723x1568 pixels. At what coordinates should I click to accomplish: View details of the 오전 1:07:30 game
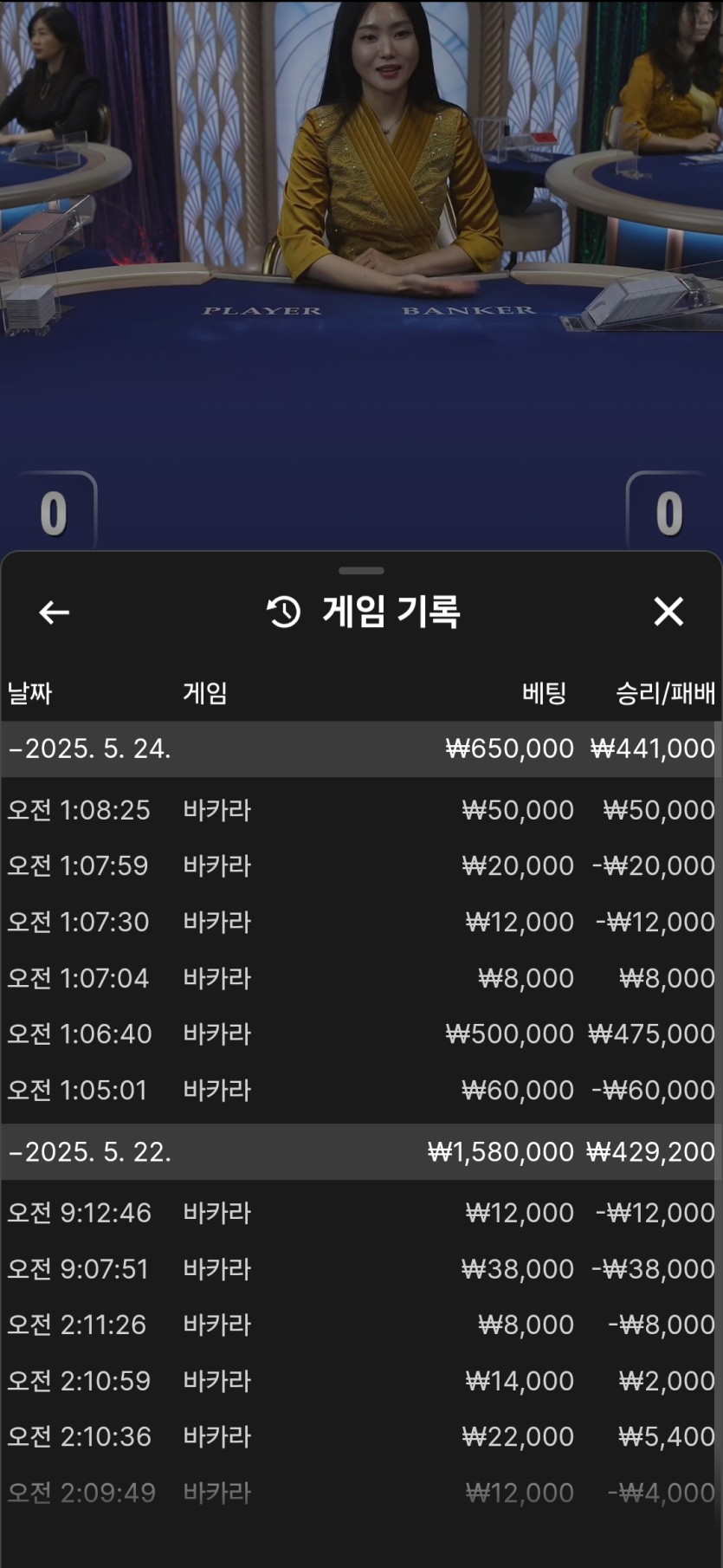click(361, 922)
